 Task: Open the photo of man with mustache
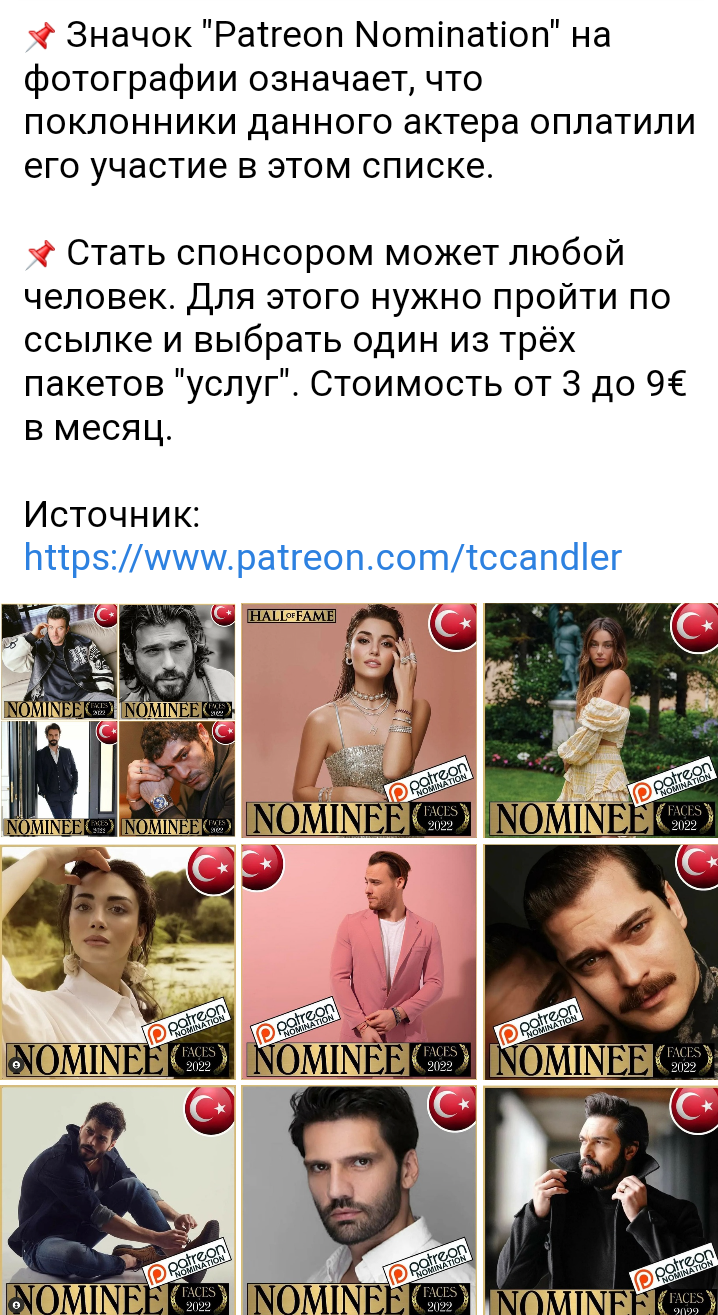click(x=600, y=962)
